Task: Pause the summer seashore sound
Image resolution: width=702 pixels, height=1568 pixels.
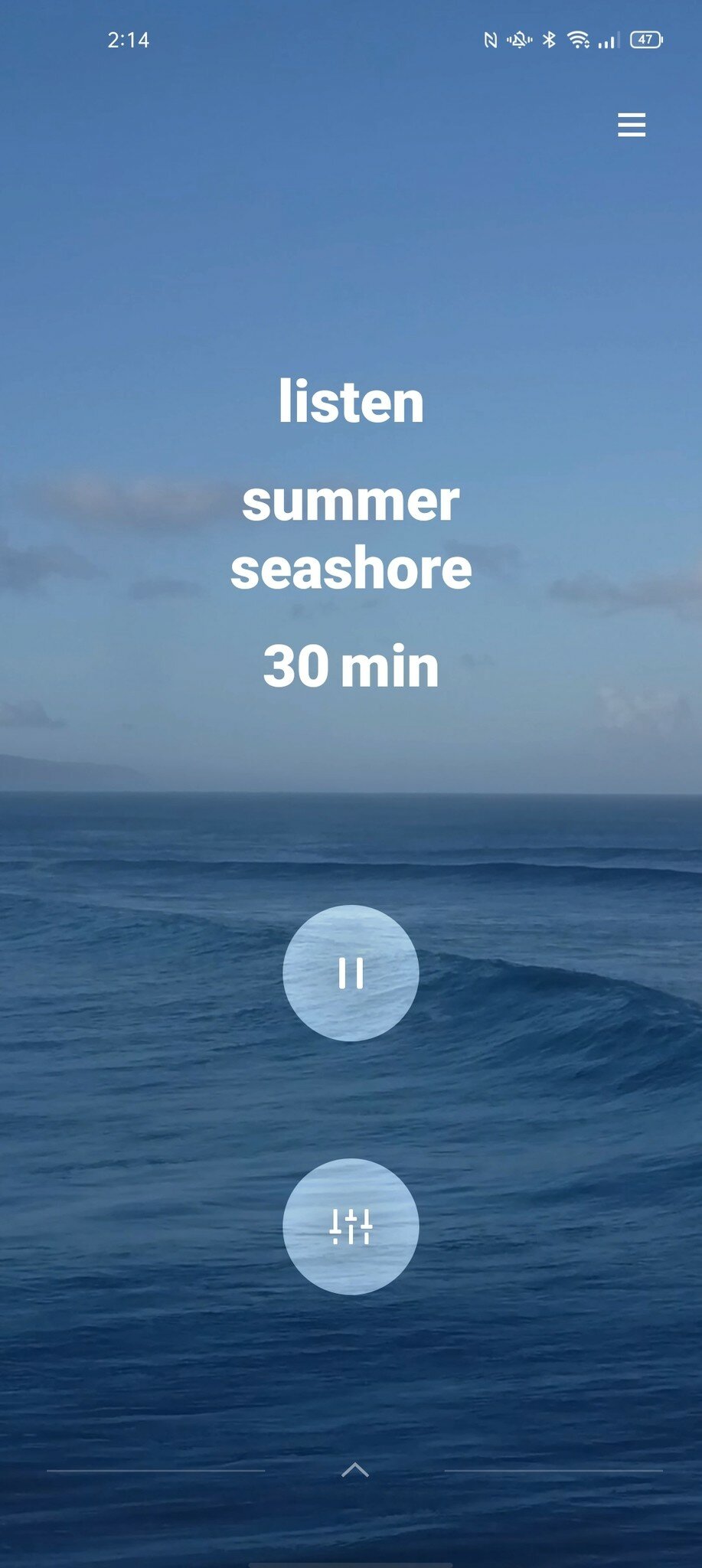Action: tap(351, 973)
